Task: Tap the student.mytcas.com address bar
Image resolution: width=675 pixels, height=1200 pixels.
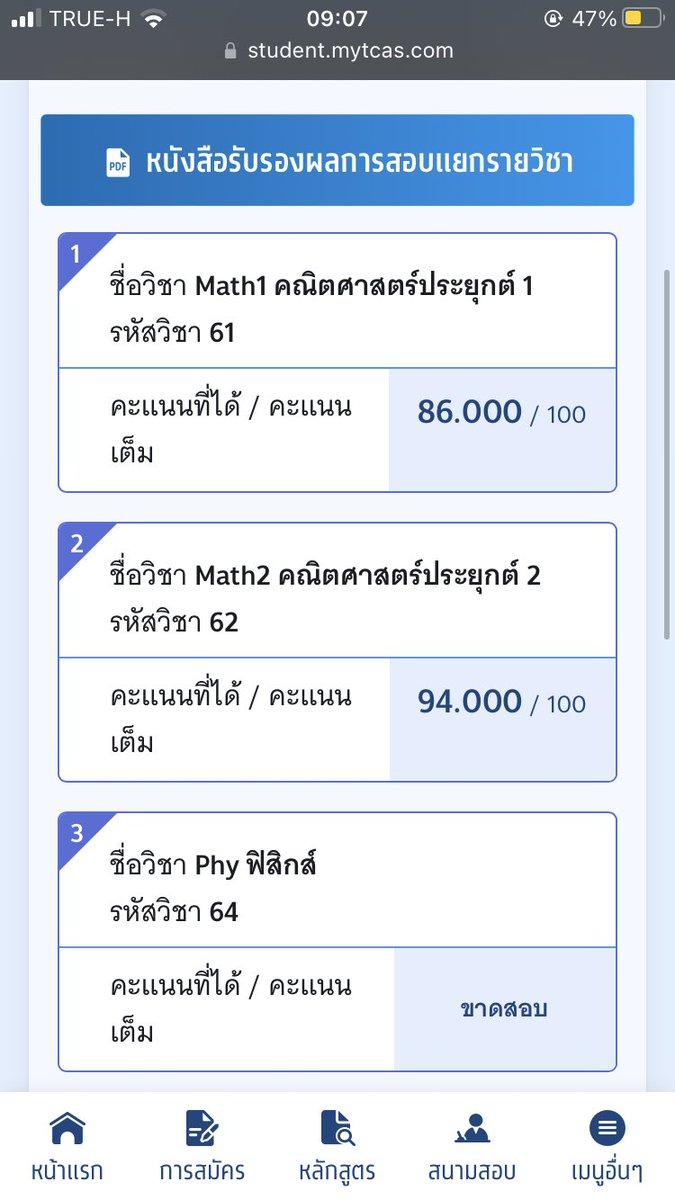Action: click(338, 51)
